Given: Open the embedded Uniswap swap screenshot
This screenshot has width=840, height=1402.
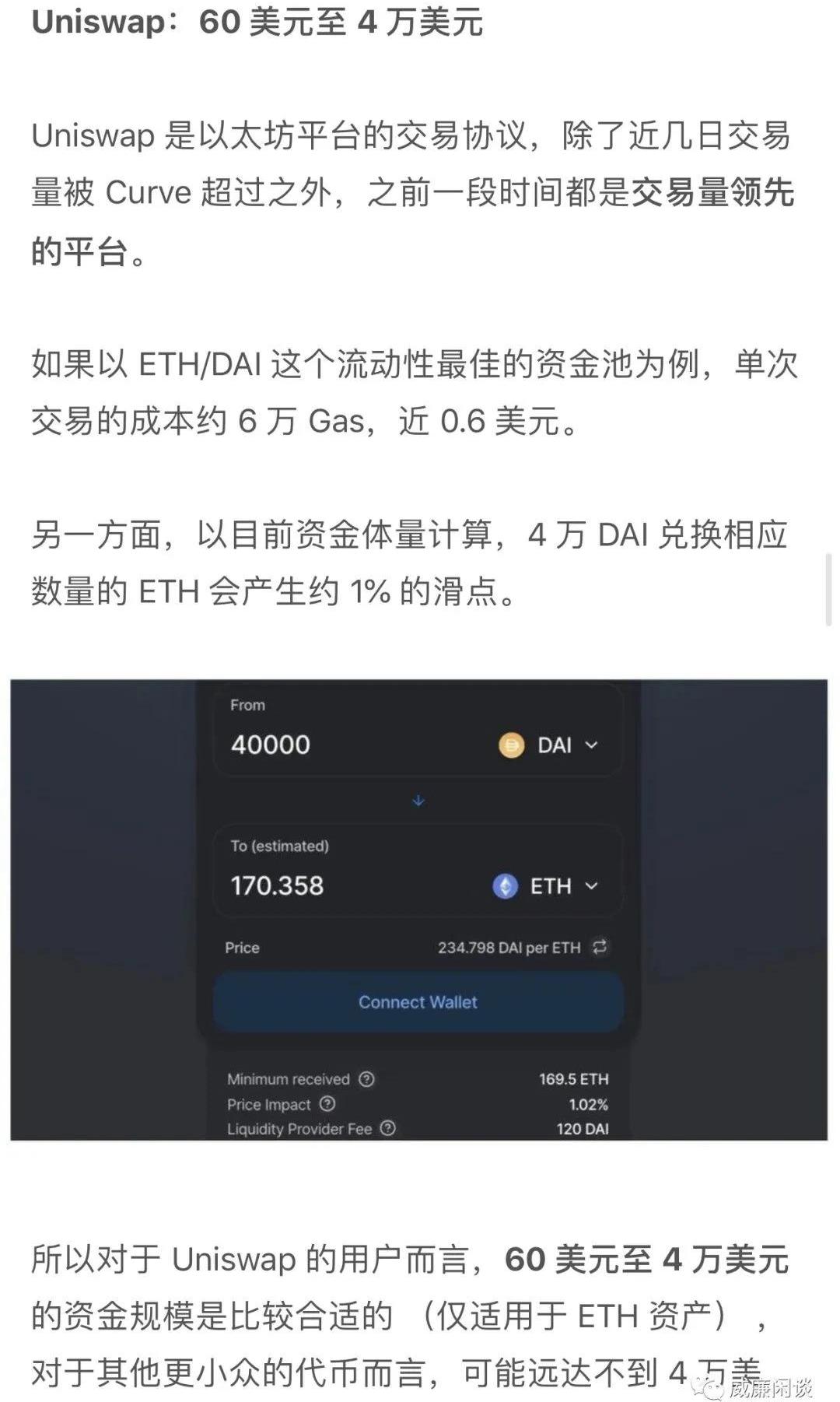Looking at the screenshot, I should (x=418, y=909).
